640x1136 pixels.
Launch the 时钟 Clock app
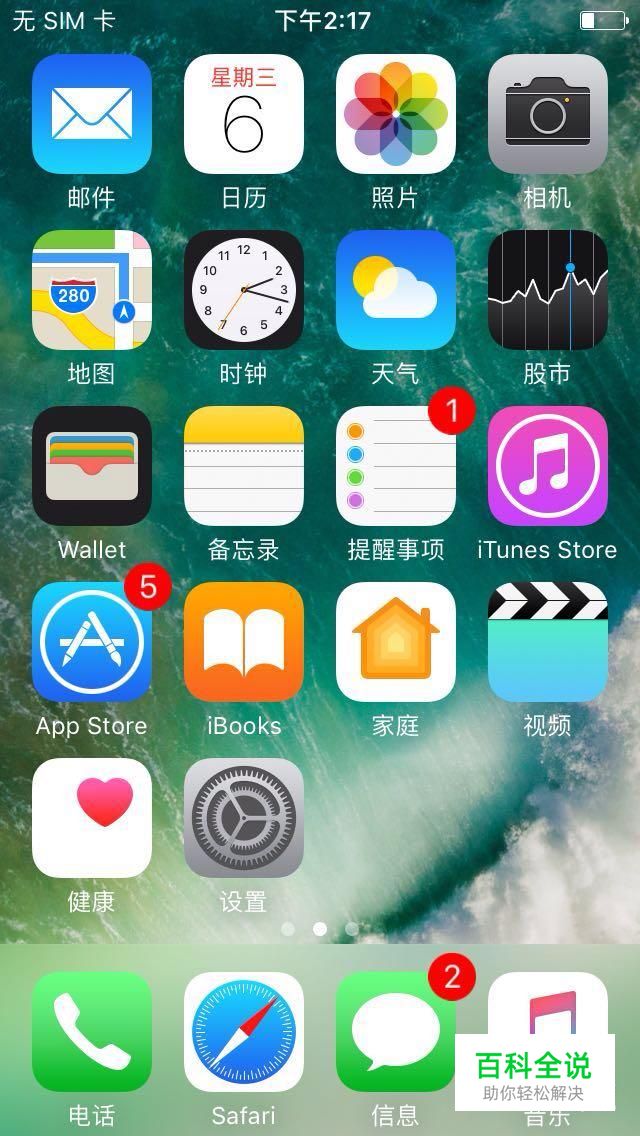coord(244,290)
